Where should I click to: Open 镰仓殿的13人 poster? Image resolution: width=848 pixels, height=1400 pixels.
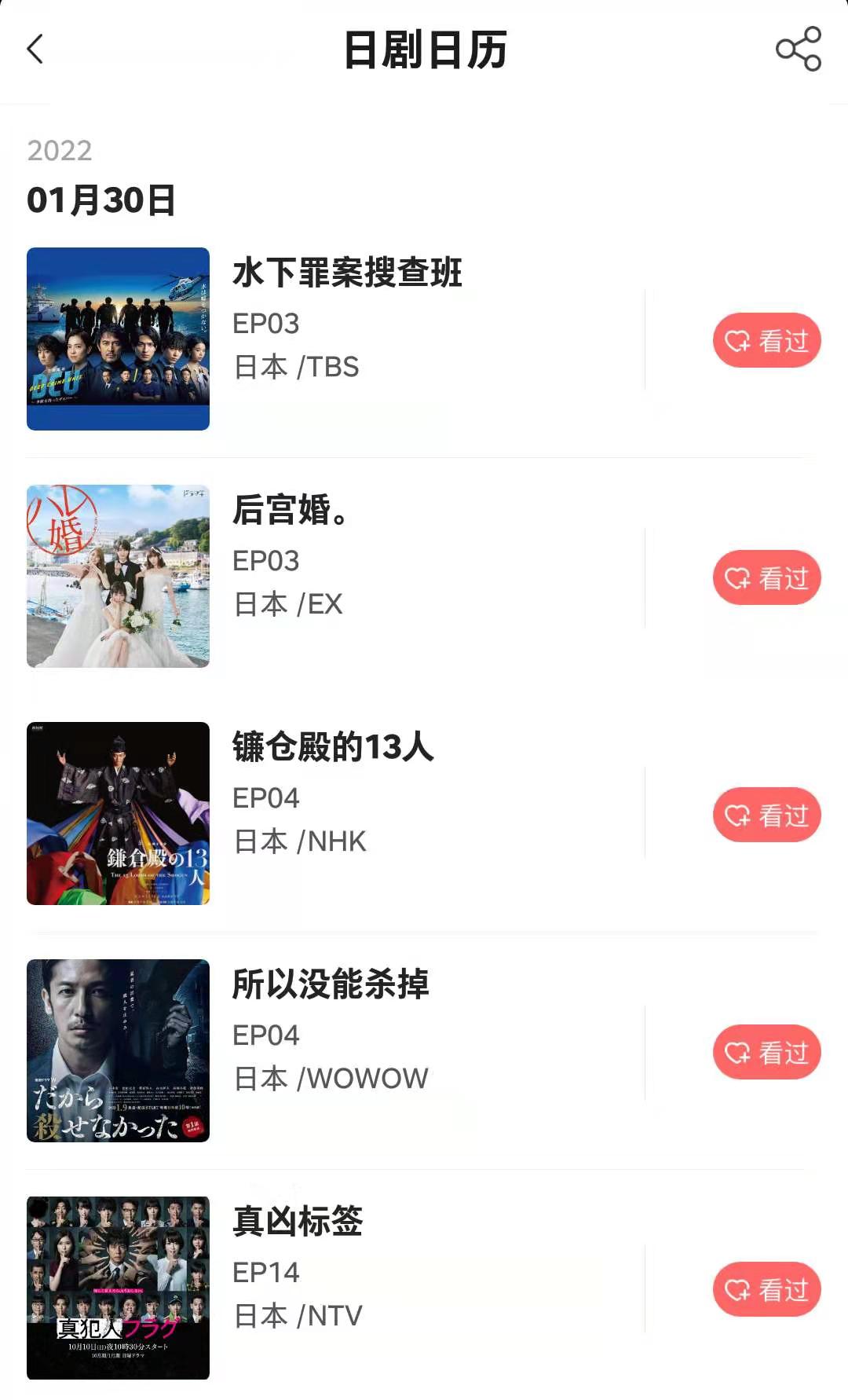[x=118, y=813]
